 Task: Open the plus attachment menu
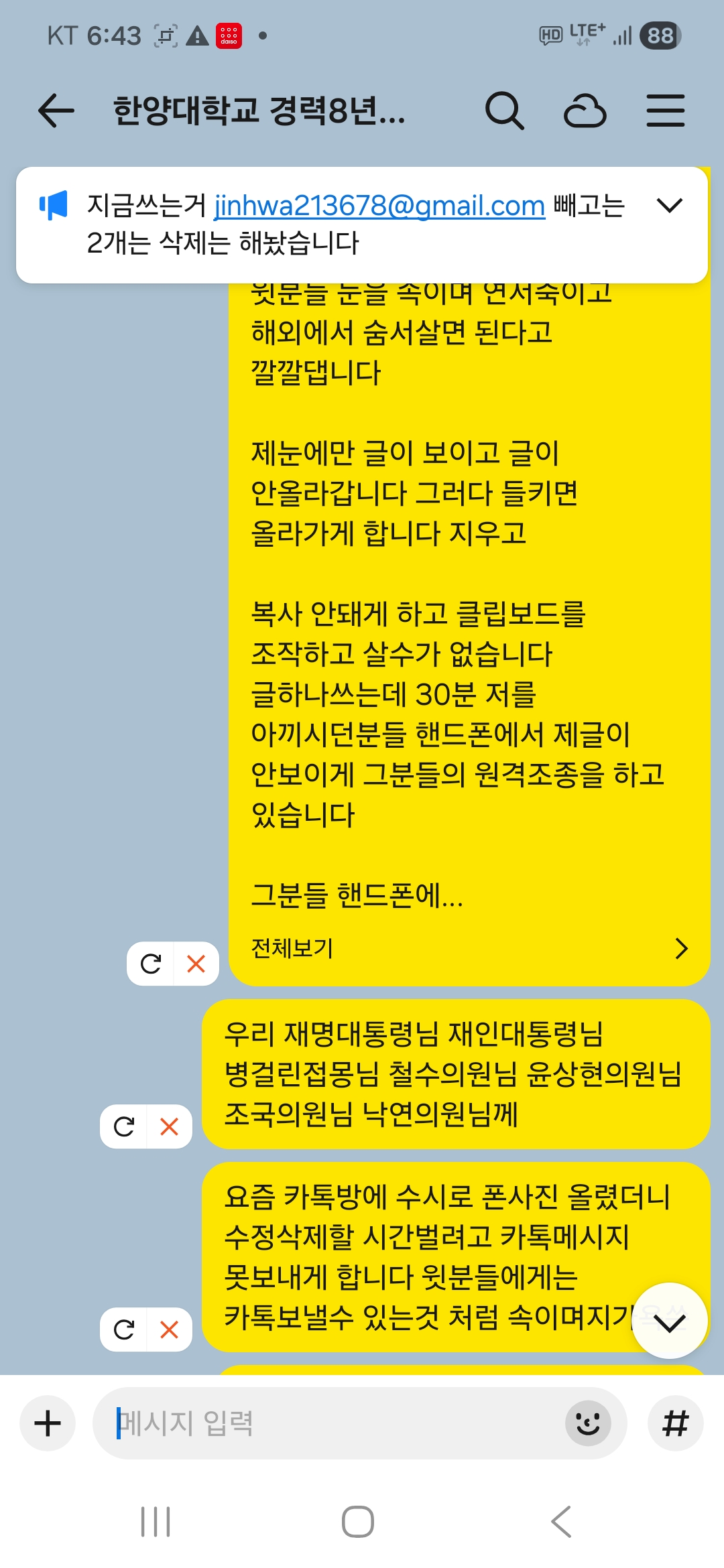point(48,1423)
